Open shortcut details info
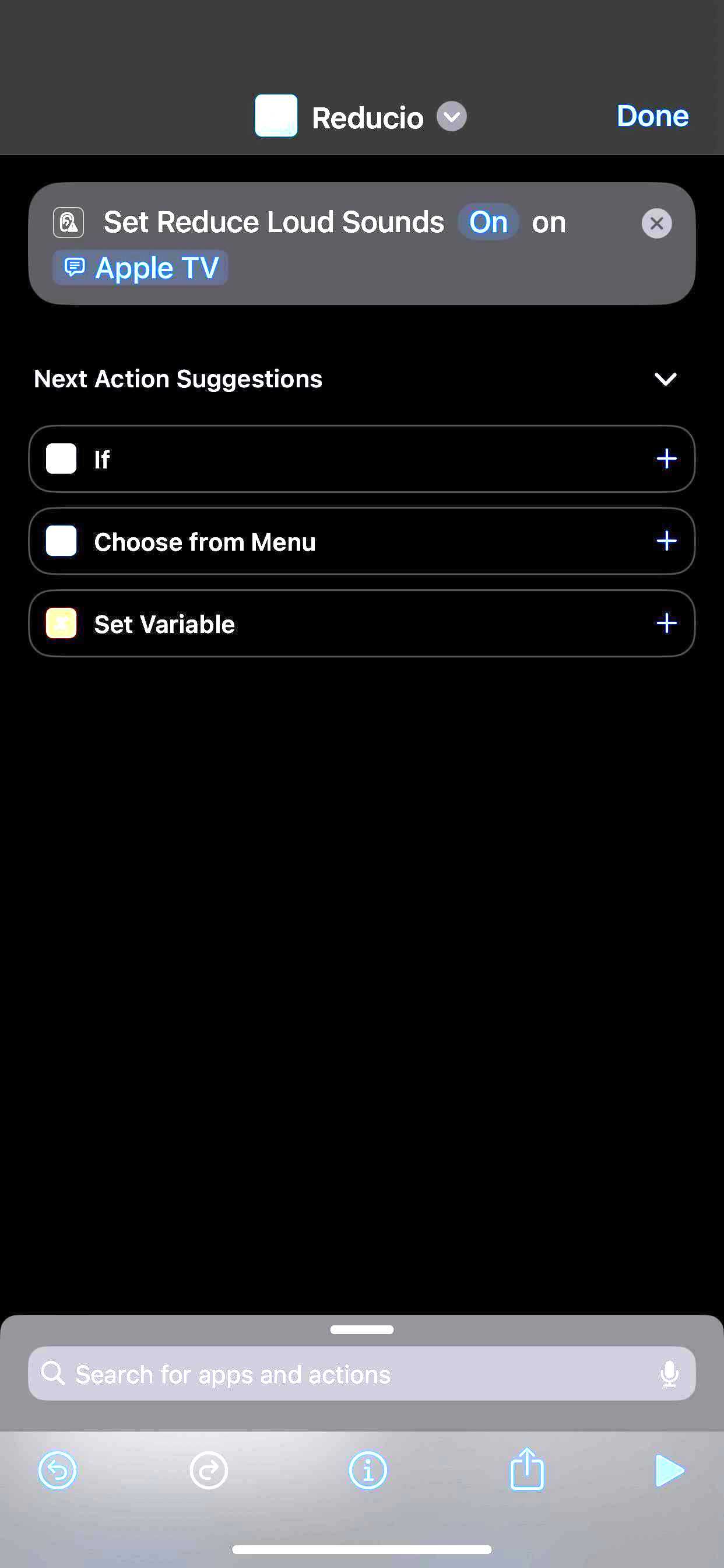 (367, 1471)
